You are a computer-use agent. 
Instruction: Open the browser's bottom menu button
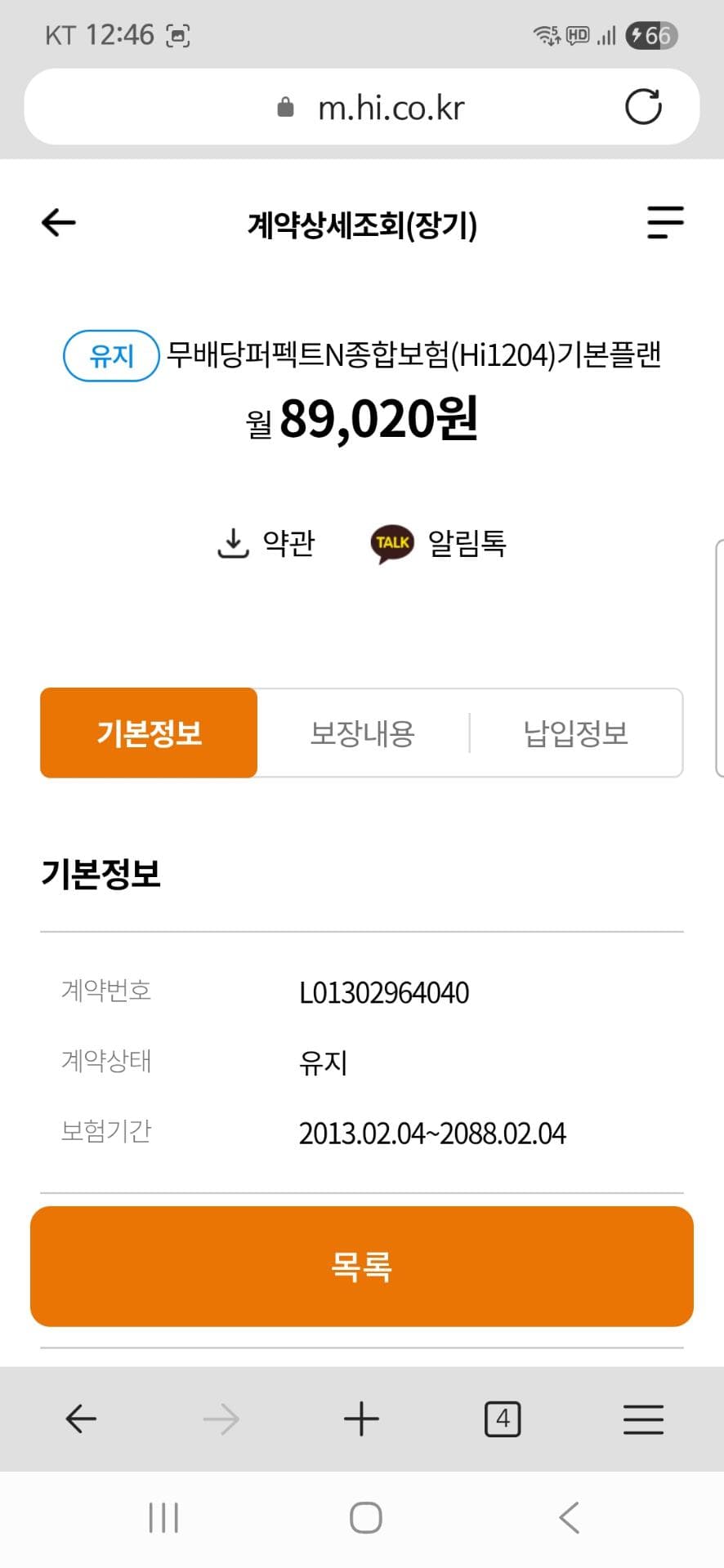tap(643, 1419)
